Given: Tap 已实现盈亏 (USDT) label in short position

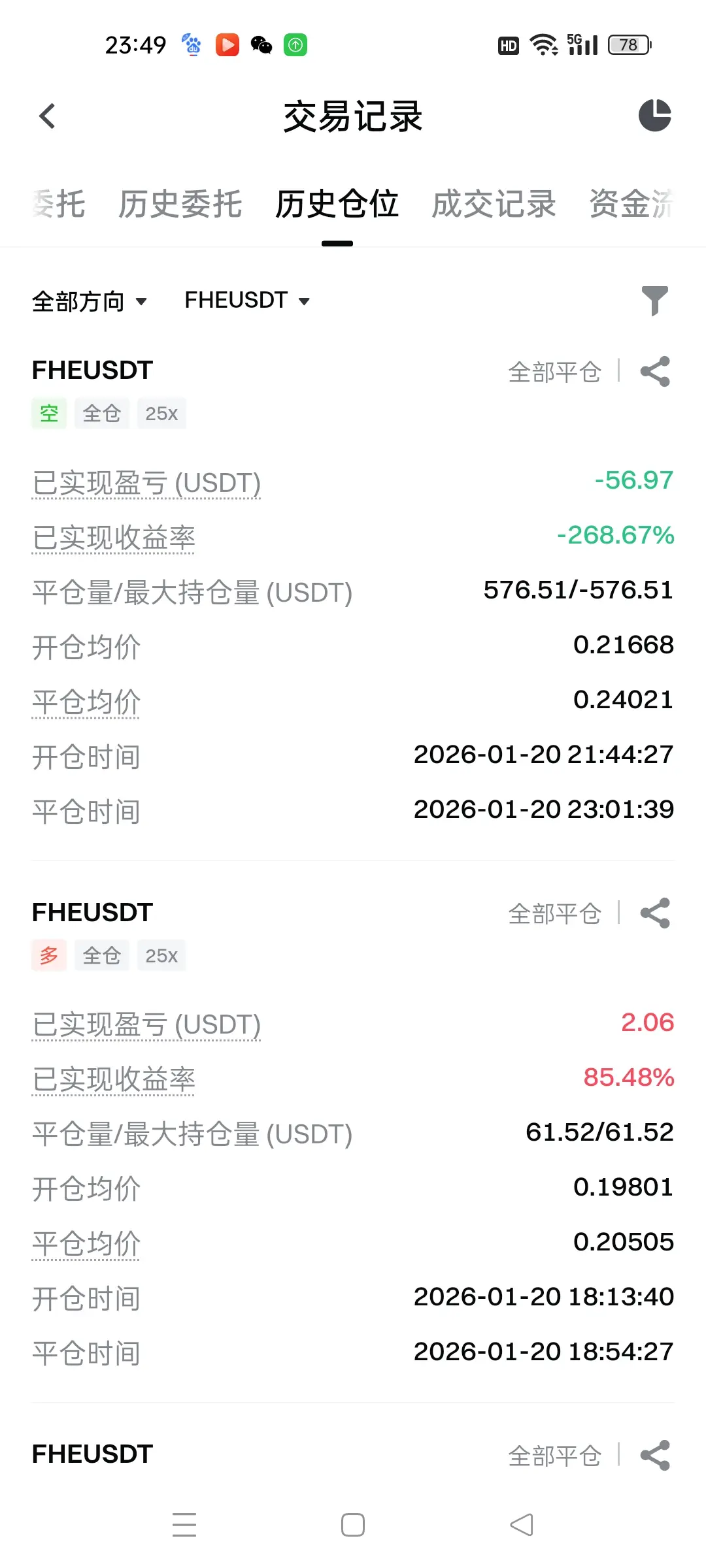Looking at the screenshot, I should [x=146, y=483].
